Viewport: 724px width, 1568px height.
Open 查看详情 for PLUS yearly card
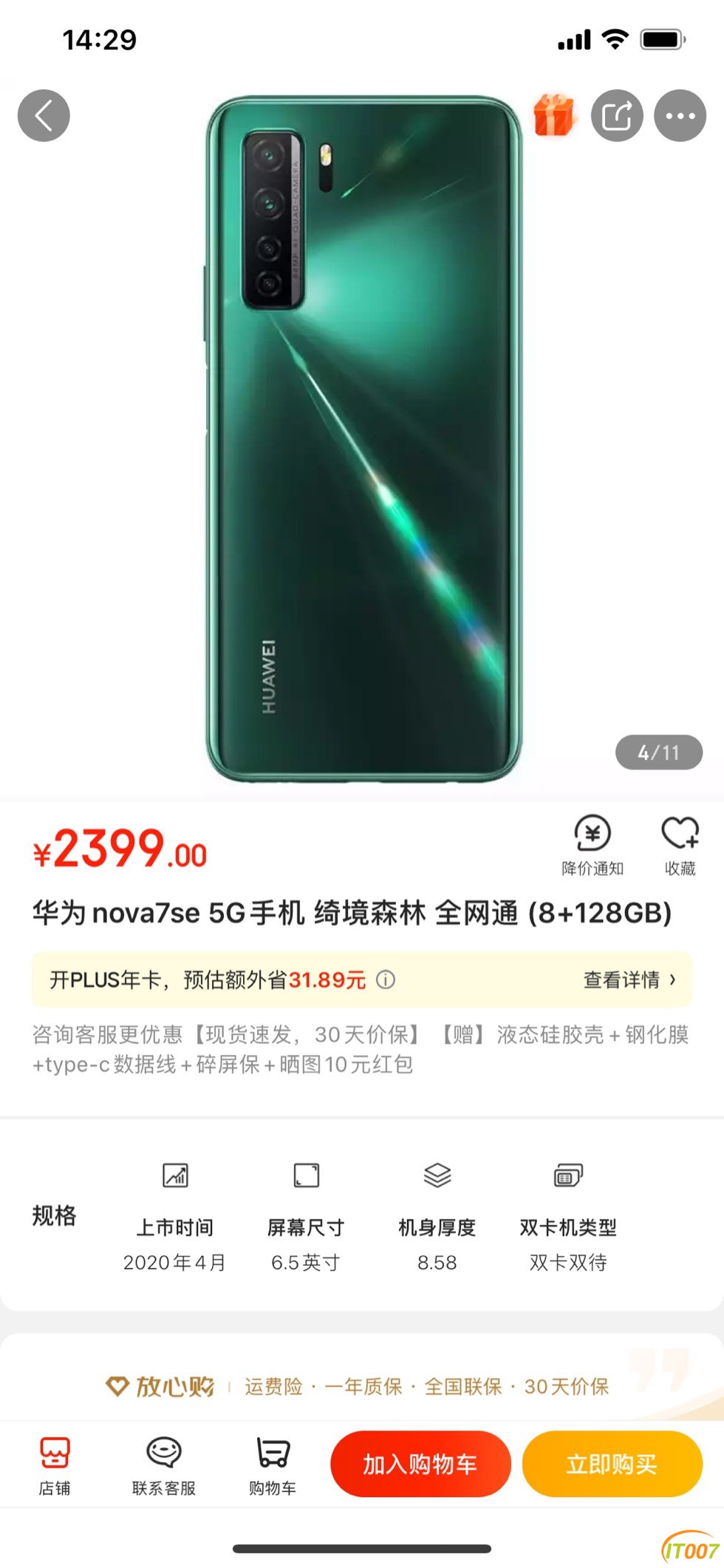click(x=629, y=980)
